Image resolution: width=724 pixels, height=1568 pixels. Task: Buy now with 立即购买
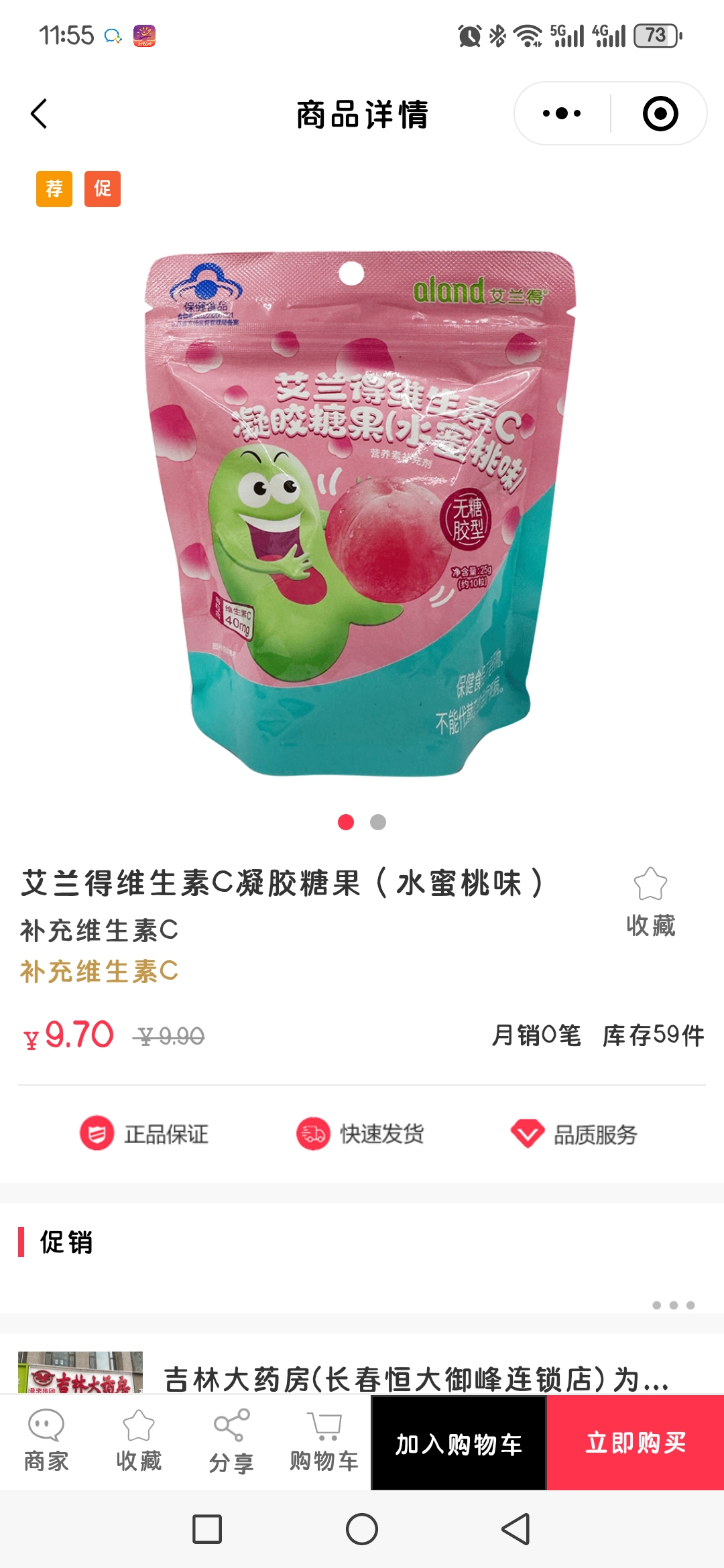click(x=636, y=1443)
